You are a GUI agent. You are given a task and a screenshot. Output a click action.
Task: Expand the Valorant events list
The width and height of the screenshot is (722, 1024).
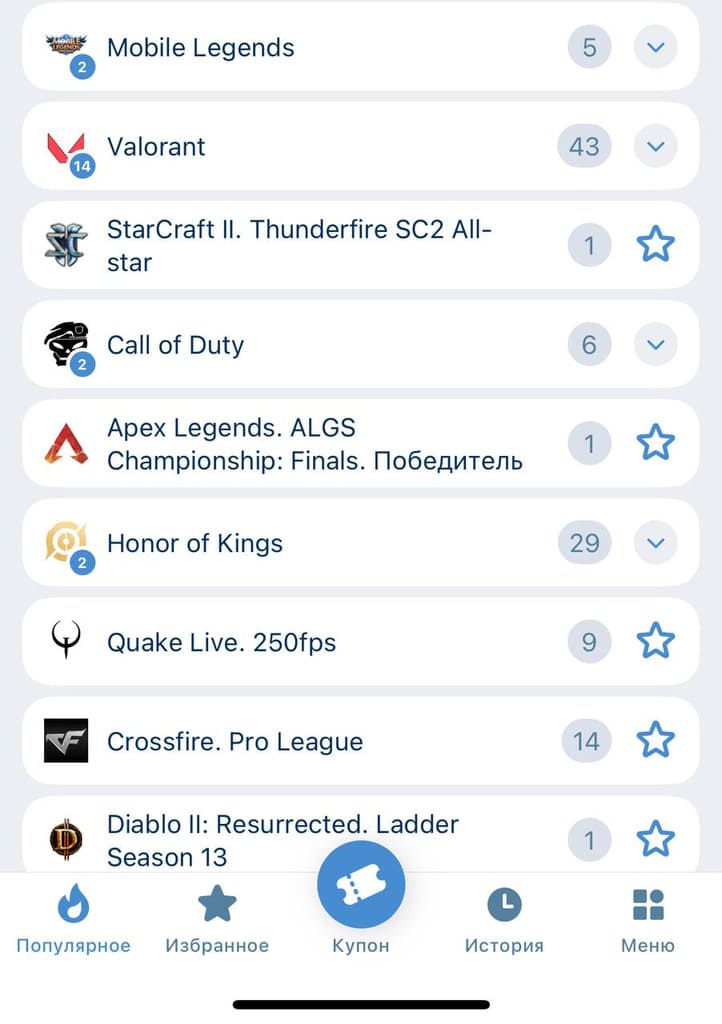click(655, 146)
